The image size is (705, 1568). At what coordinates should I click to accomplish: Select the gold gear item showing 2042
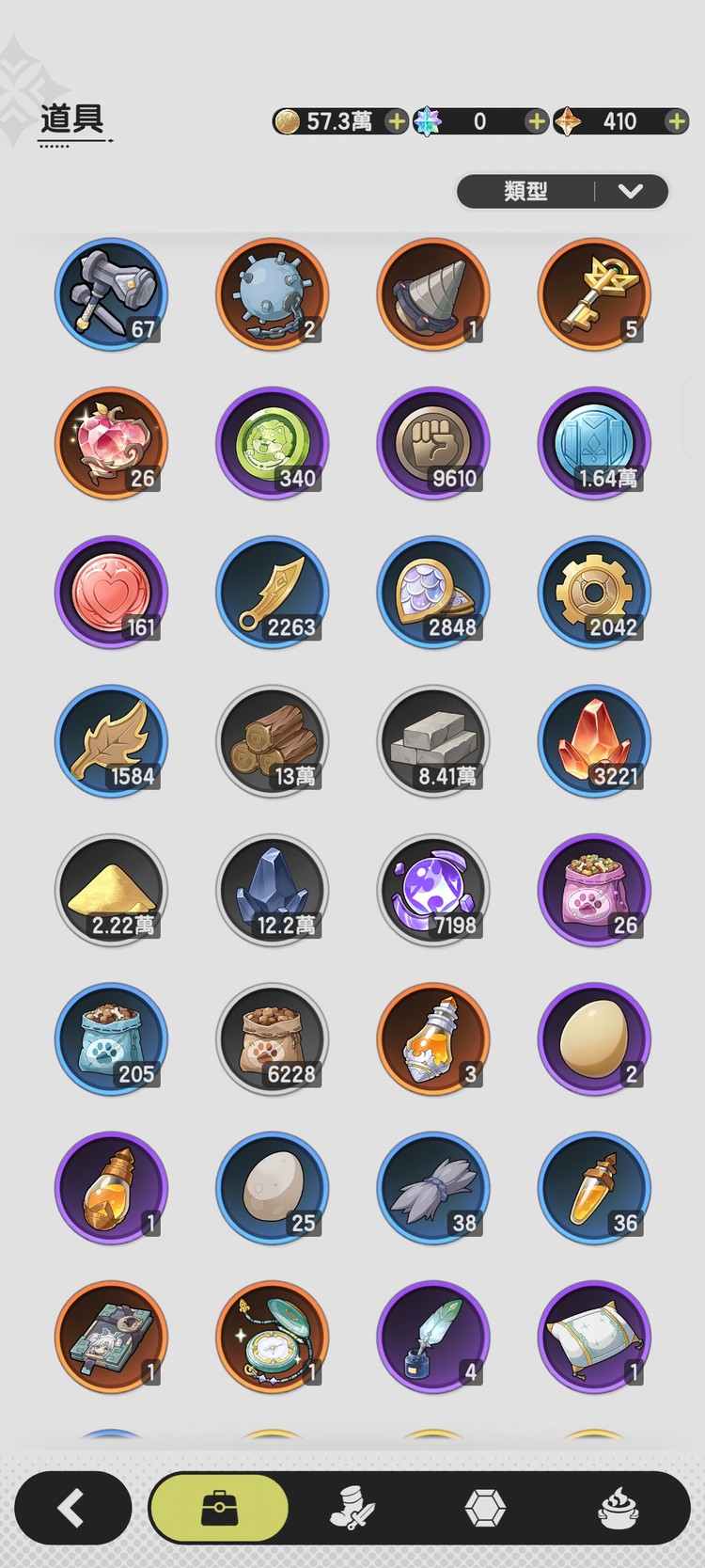[x=594, y=593]
